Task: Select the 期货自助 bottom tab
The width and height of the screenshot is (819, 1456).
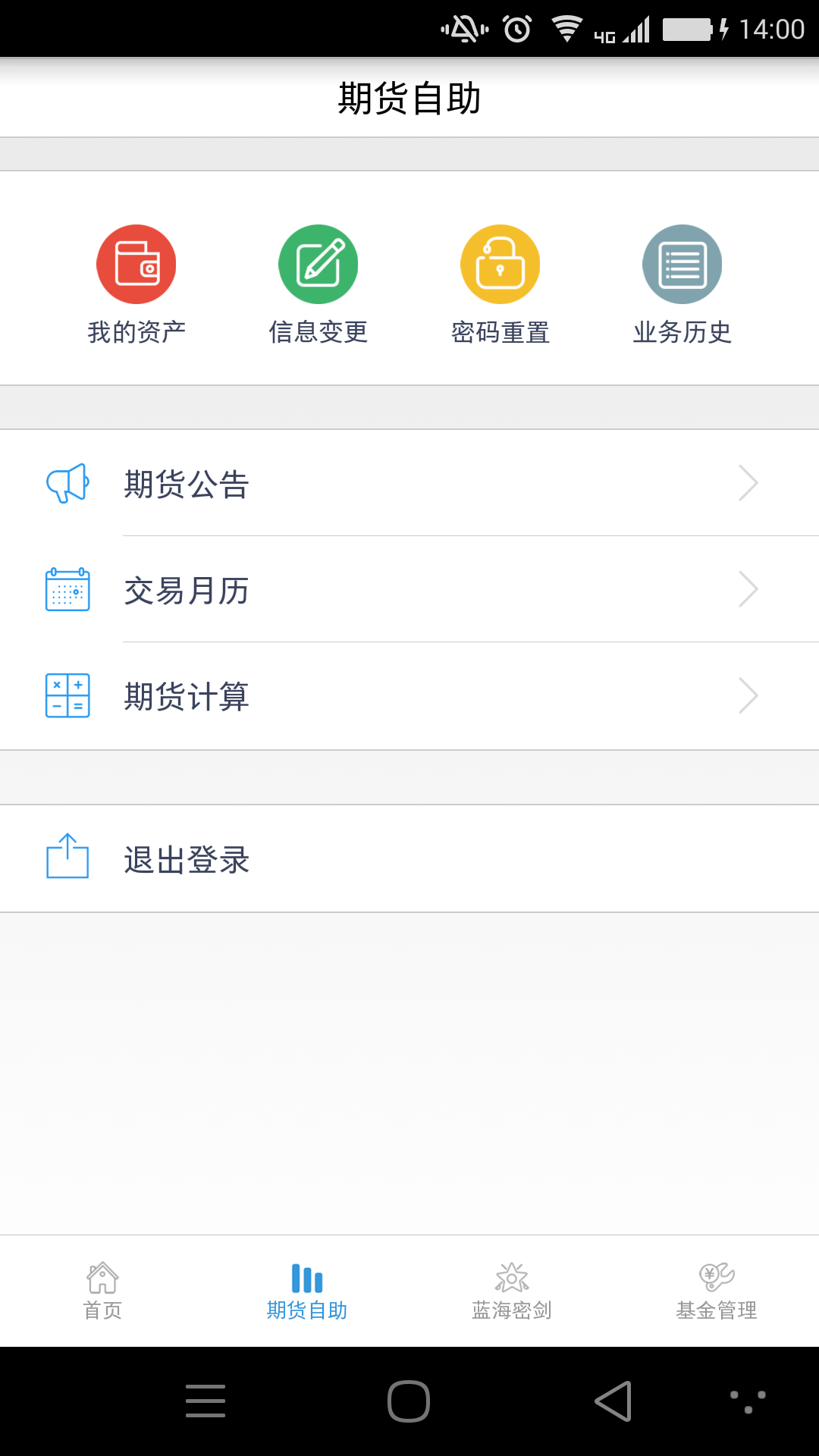Action: [307, 1291]
